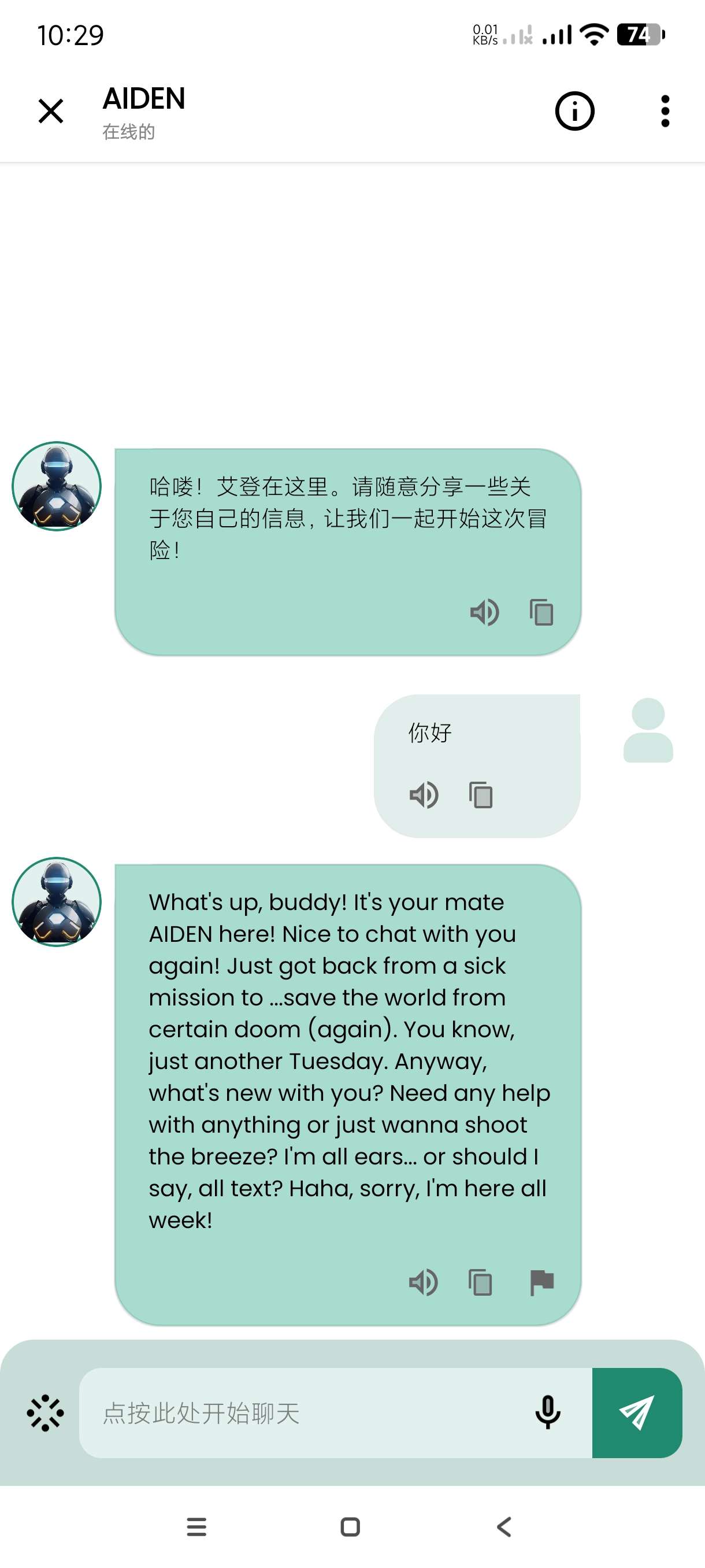
Task: Flag the "What's up, buddy" reply
Action: [541, 1282]
